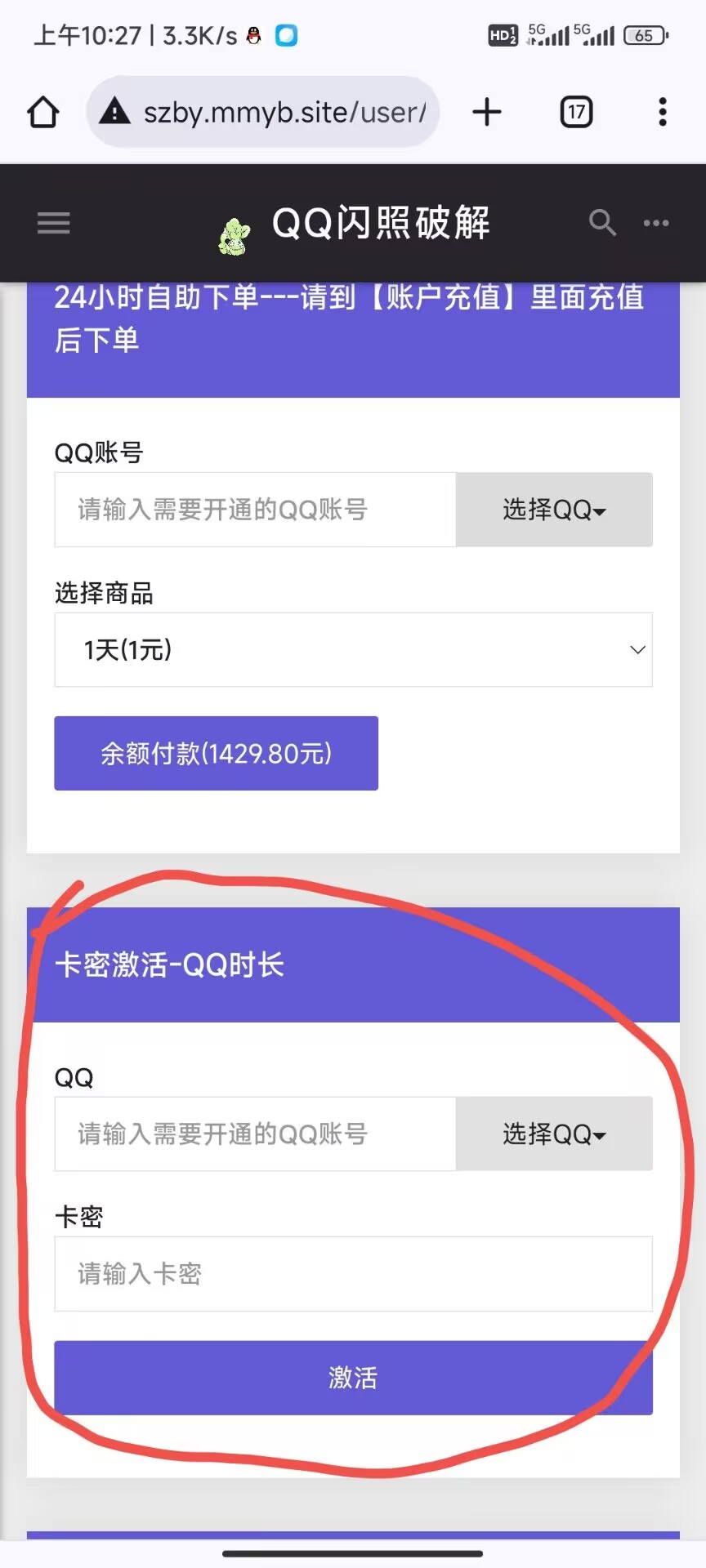Viewport: 706px width, 1568px height.
Task: Open a new browser tab
Action: tap(487, 113)
